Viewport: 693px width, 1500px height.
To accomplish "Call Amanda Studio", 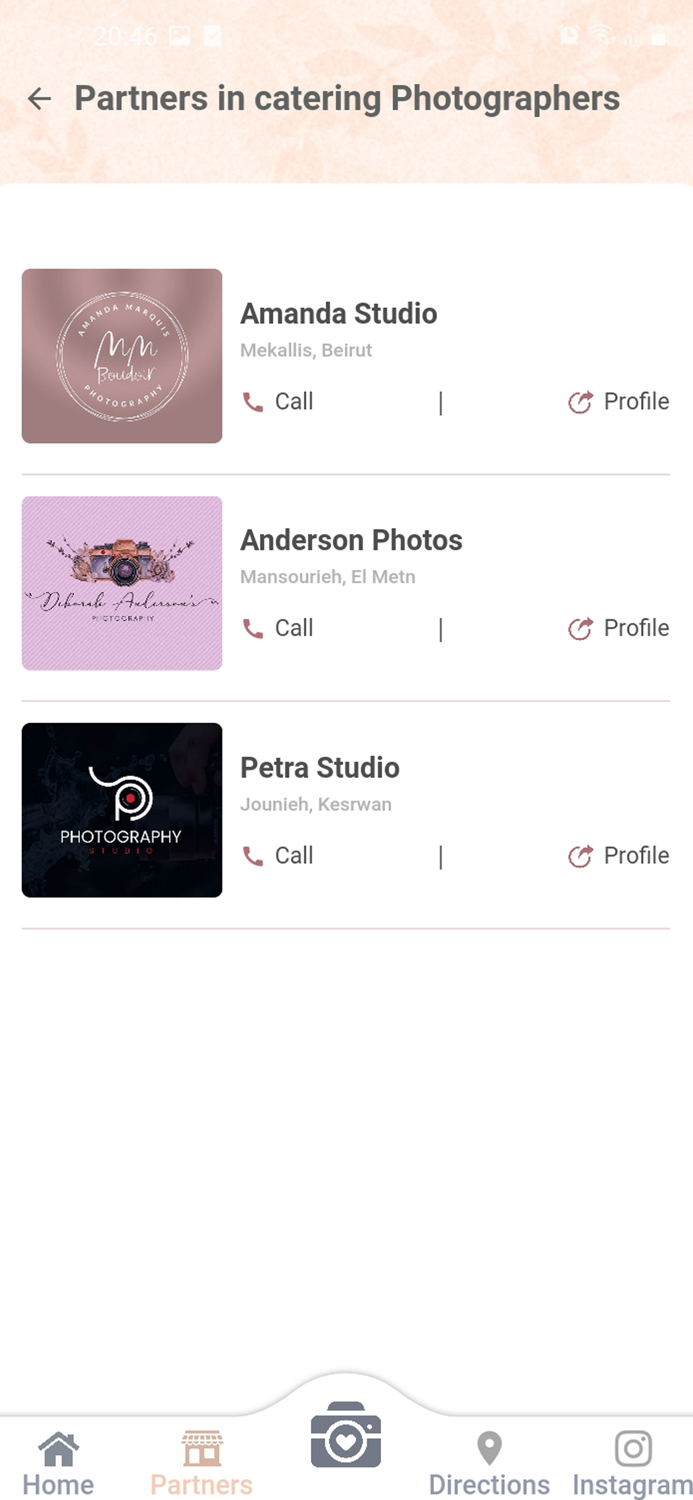I will tap(278, 402).
